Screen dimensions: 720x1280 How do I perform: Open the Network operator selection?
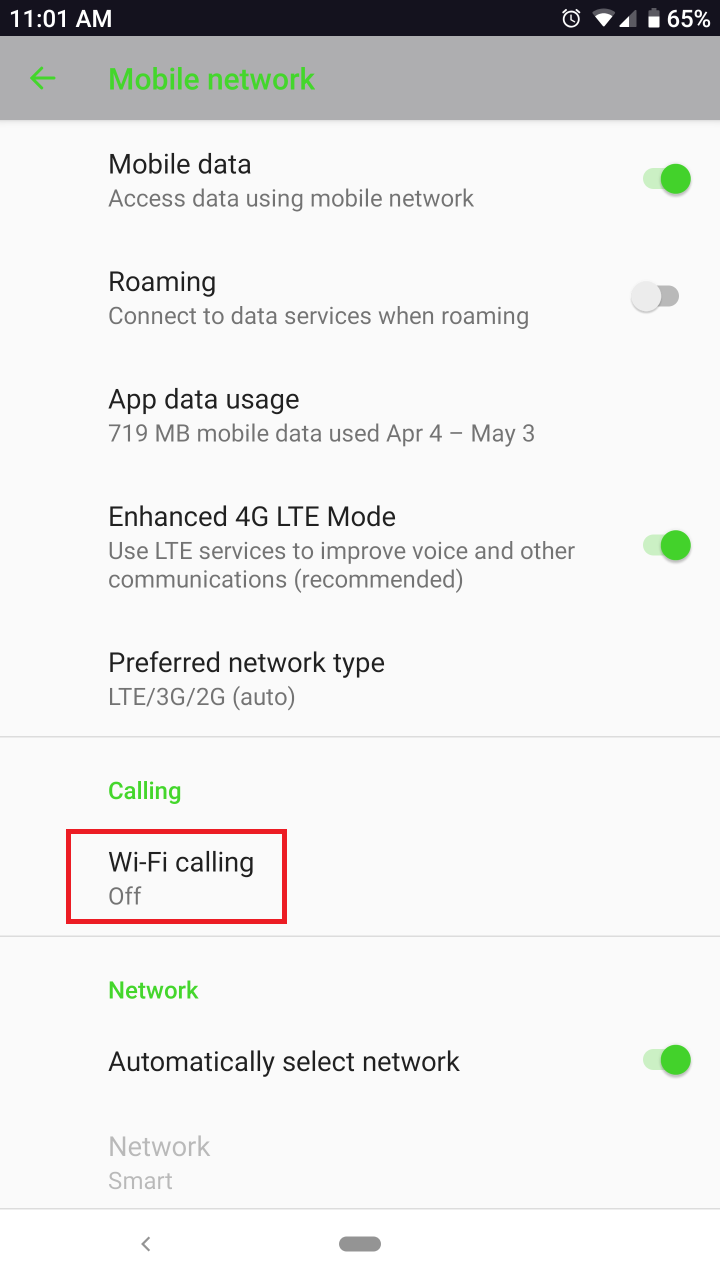(159, 1160)
